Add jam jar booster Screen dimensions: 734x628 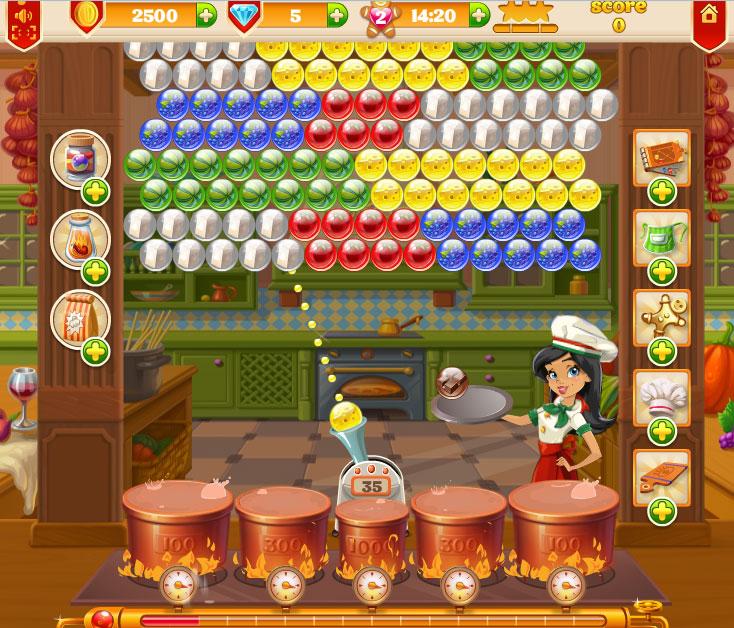tap(95, 193)
